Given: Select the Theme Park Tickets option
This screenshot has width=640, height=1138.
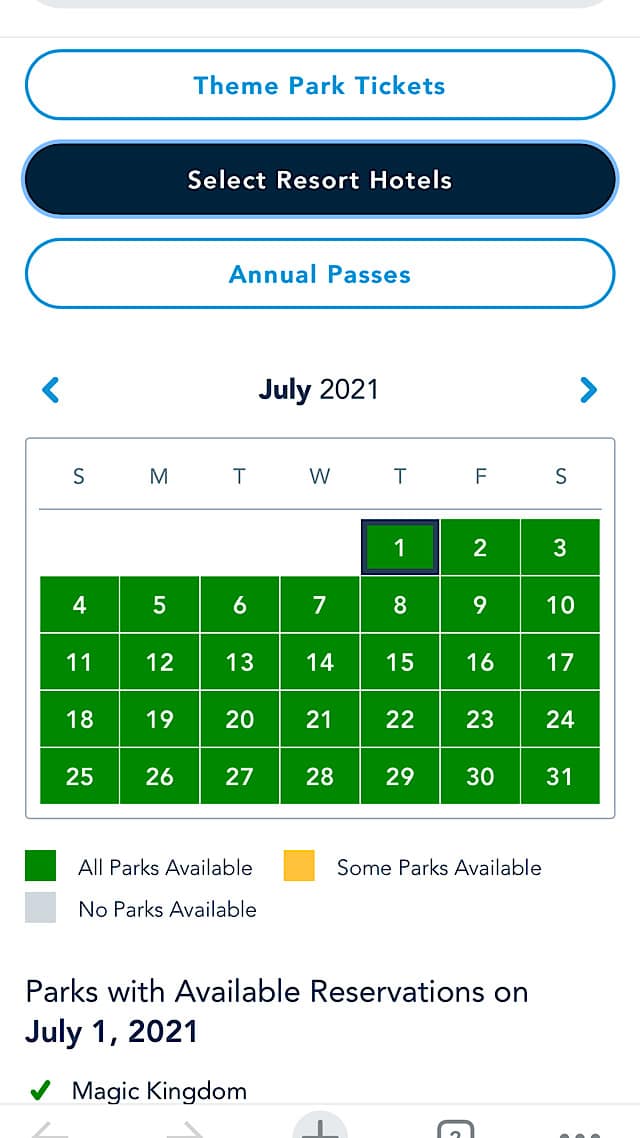Looking at the screenshot, I should pyautogui.click(x=320, y=85).
